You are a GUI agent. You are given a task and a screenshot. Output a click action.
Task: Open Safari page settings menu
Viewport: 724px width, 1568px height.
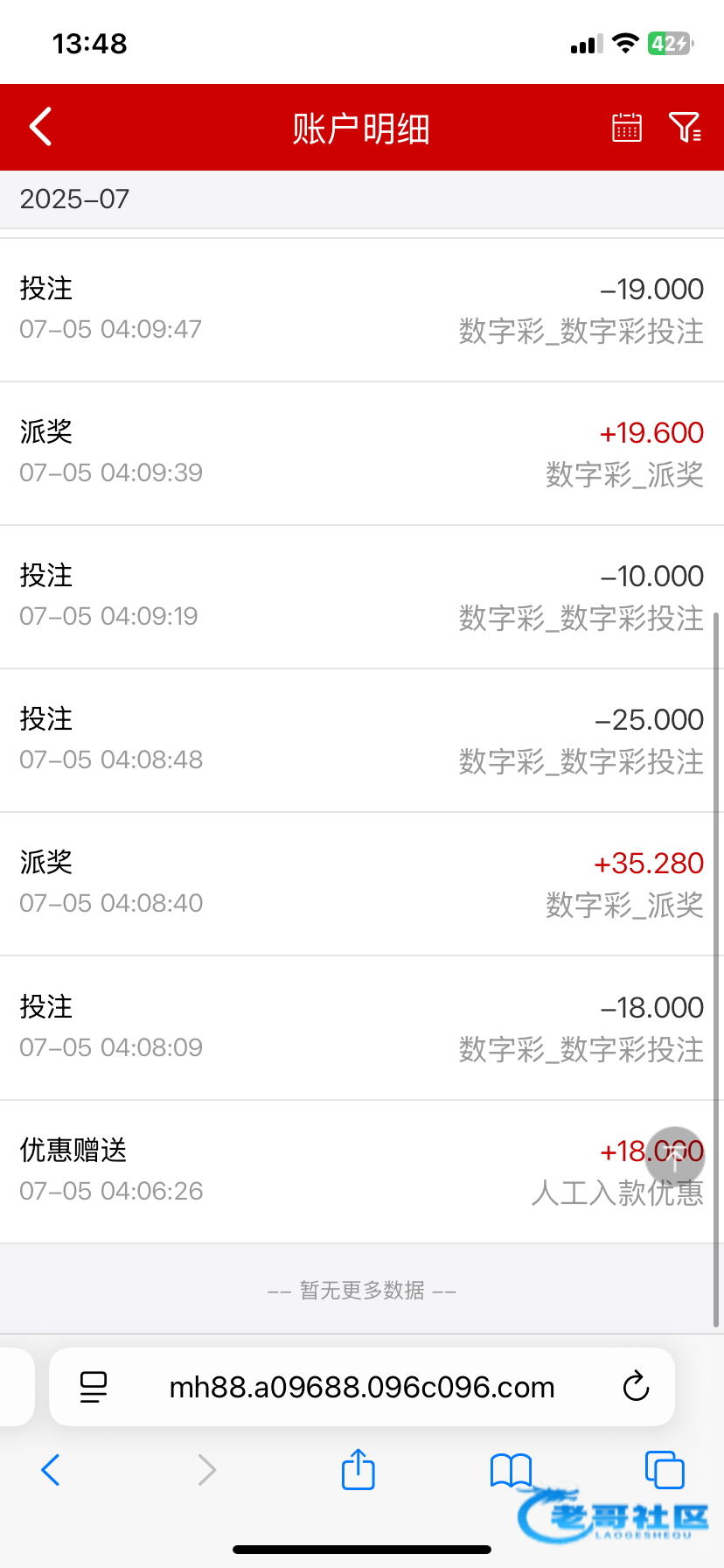[x=94, y=1387]
